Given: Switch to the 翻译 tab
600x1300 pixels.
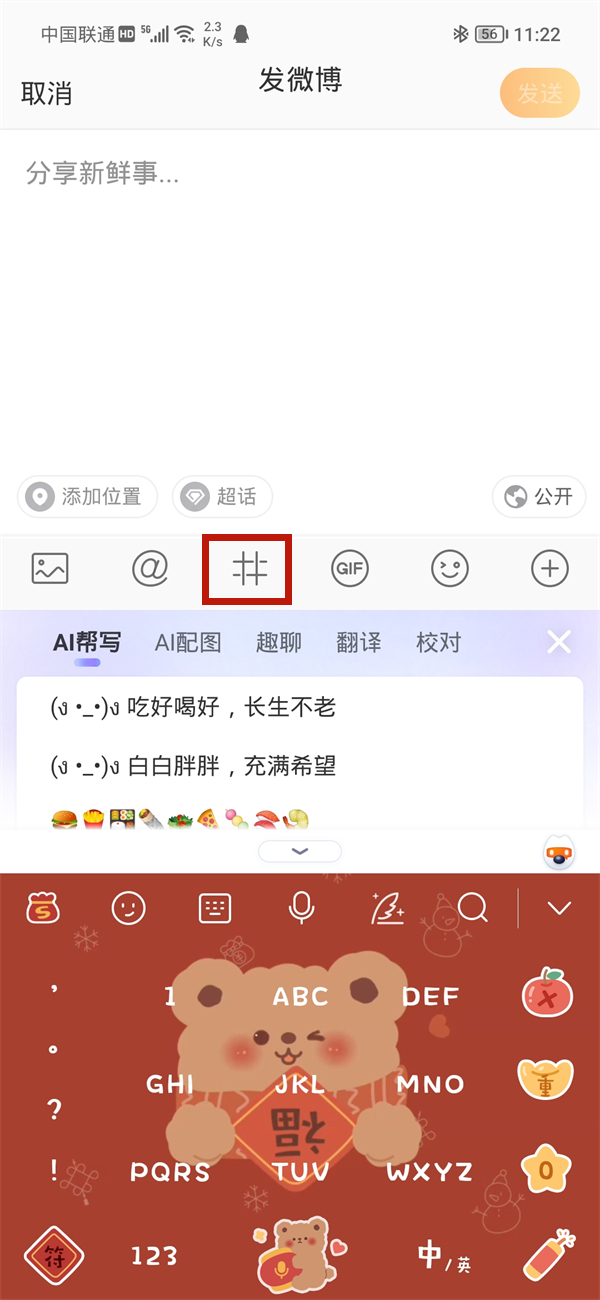Looking at the screenshot, I should (358, 642).
